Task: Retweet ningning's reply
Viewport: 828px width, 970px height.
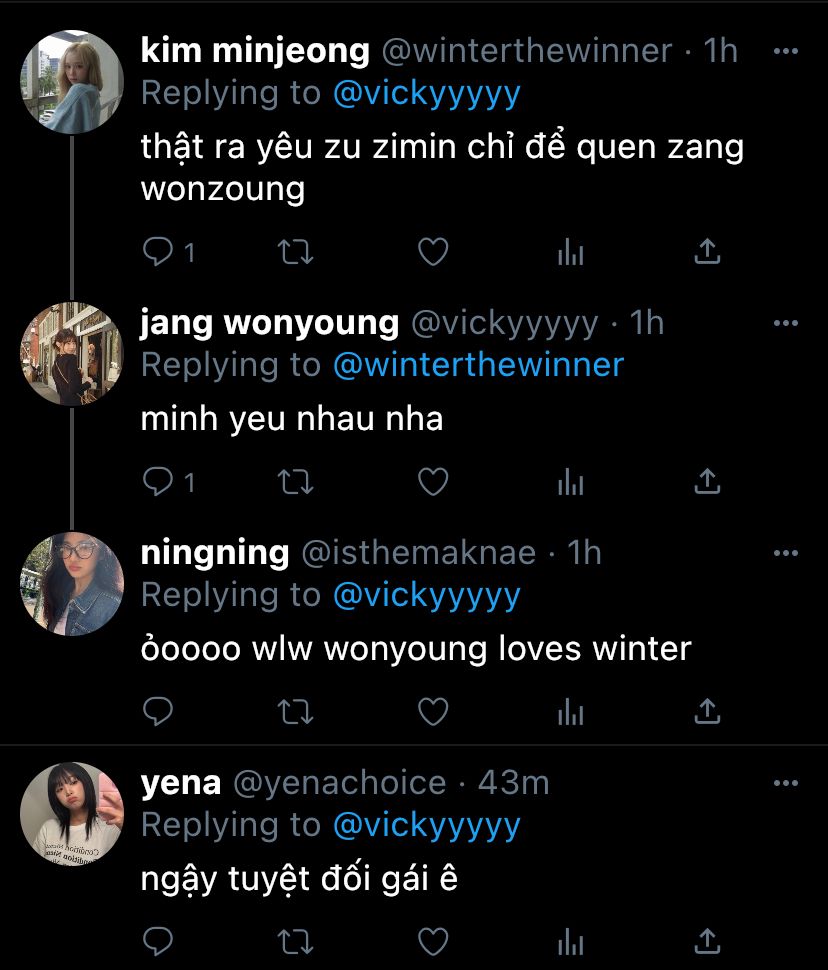Action: (295, 711)
